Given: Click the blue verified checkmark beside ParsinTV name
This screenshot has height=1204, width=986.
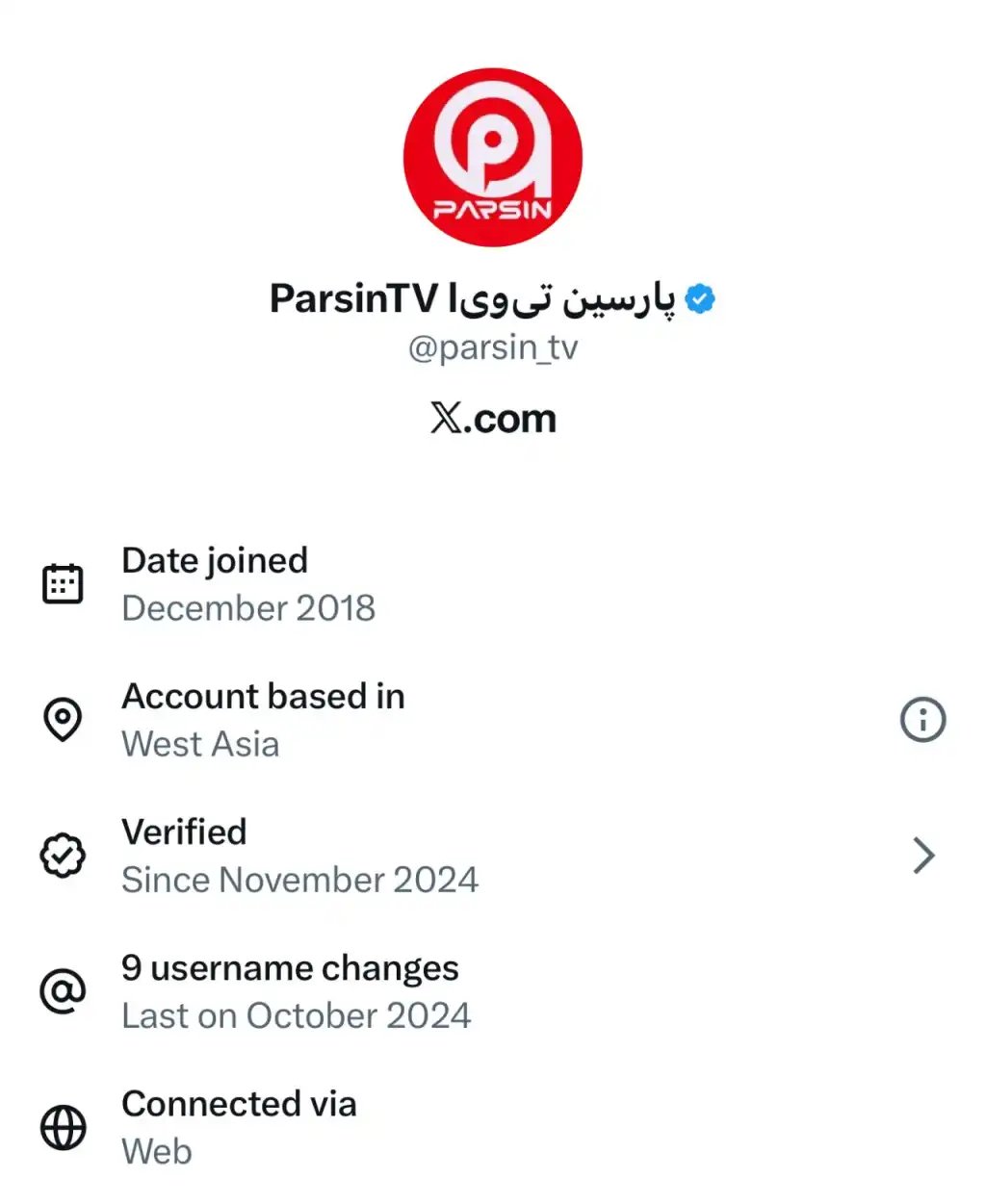Looking at the screenshot, I should pyautogui.click(x=700, y=298).
